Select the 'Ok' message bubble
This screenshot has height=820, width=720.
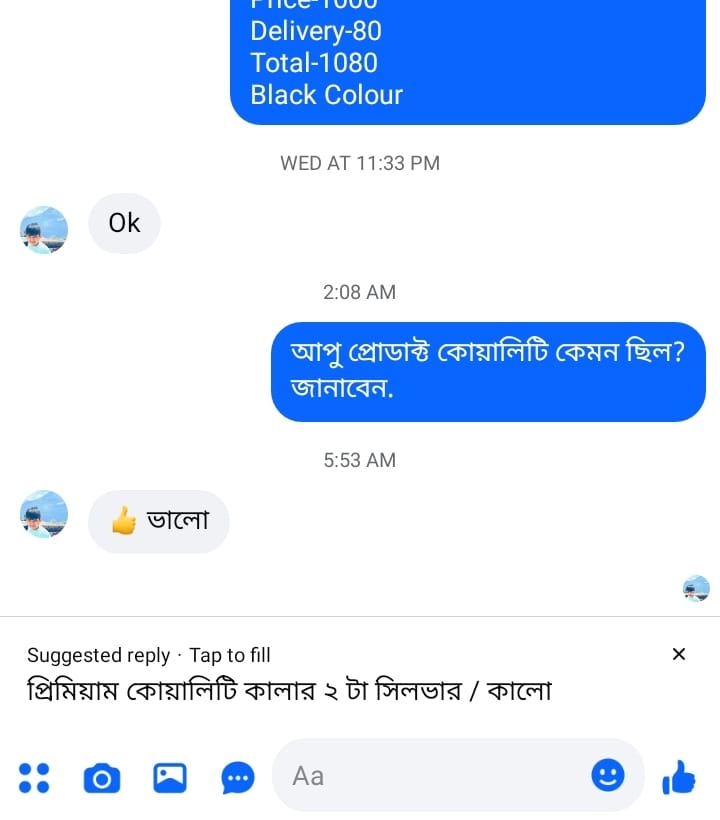[x=124, y=223]
